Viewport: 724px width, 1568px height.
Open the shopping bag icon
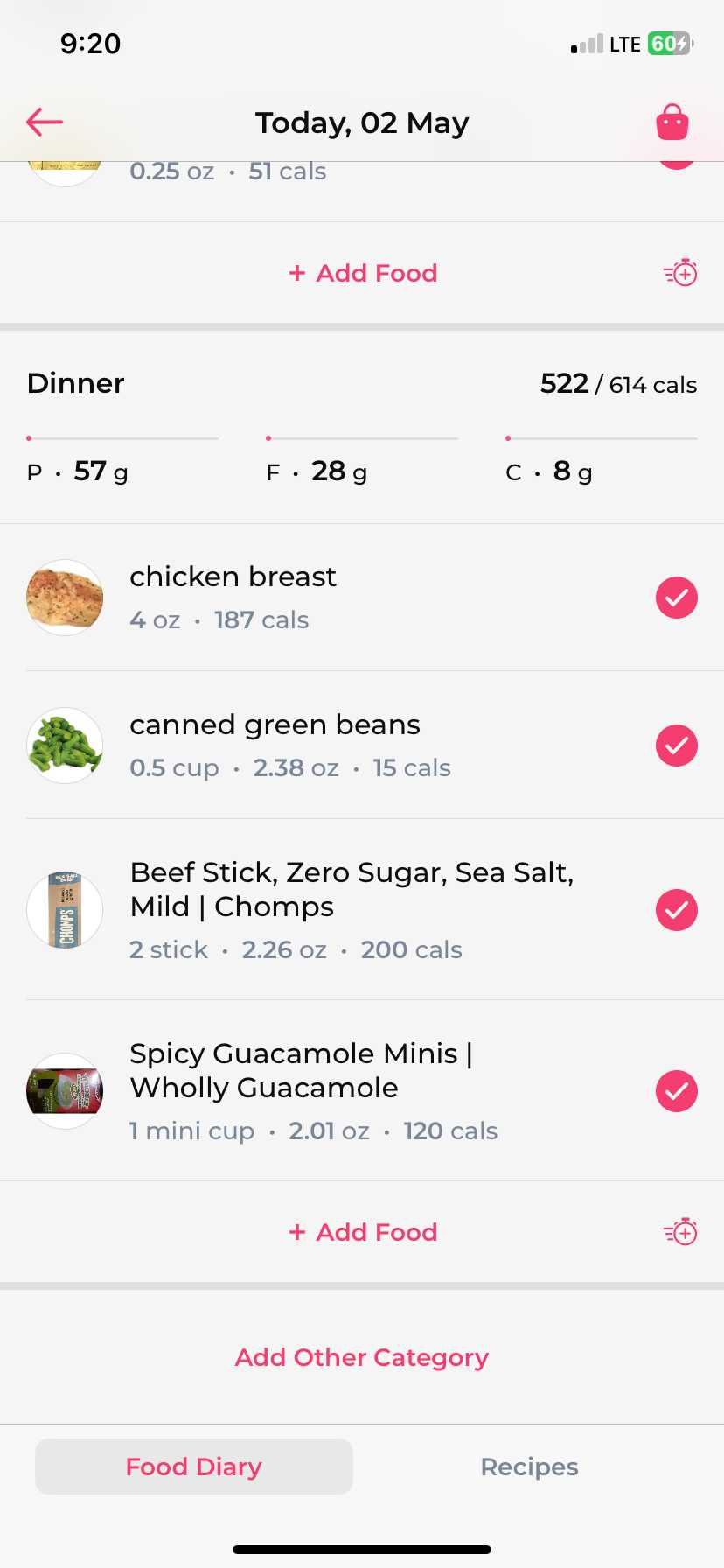[x=672, y=122]
